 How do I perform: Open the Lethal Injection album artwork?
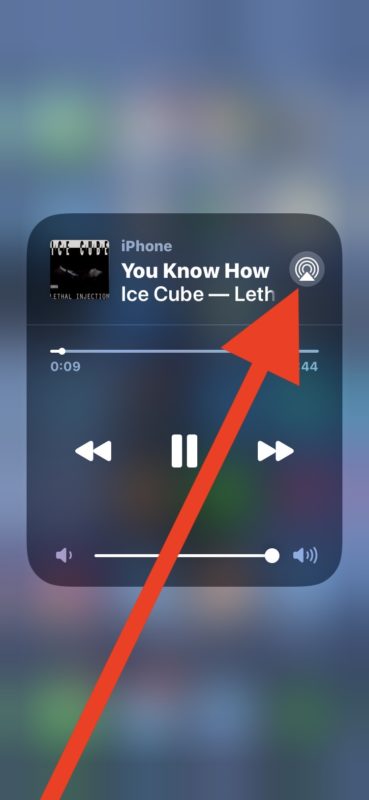click(79, 270)
